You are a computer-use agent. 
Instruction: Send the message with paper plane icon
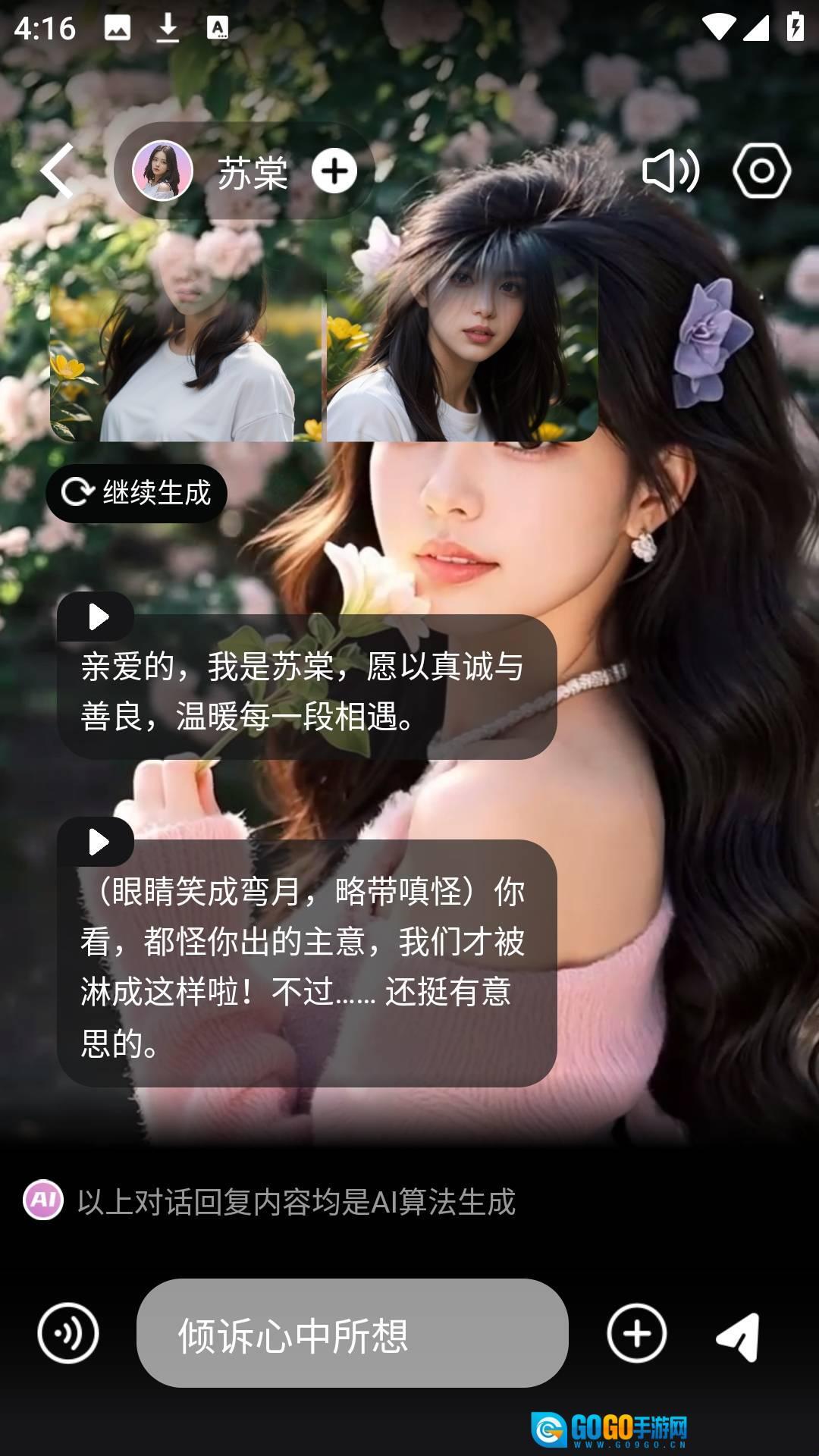coord(738,1336)
